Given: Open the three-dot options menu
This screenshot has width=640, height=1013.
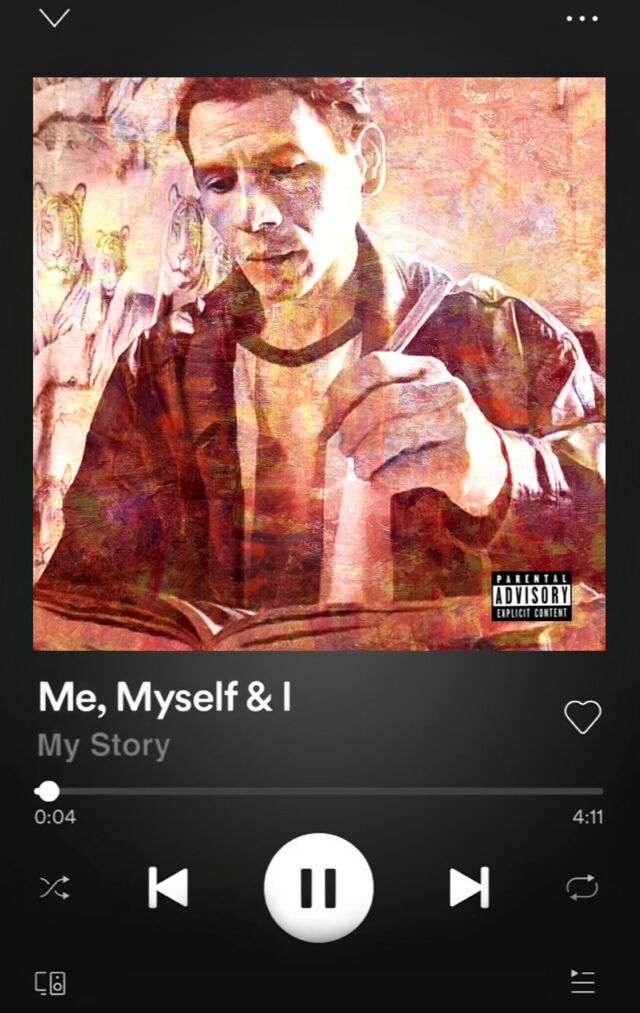Looking at the screenshot, I should pos(582,18).
